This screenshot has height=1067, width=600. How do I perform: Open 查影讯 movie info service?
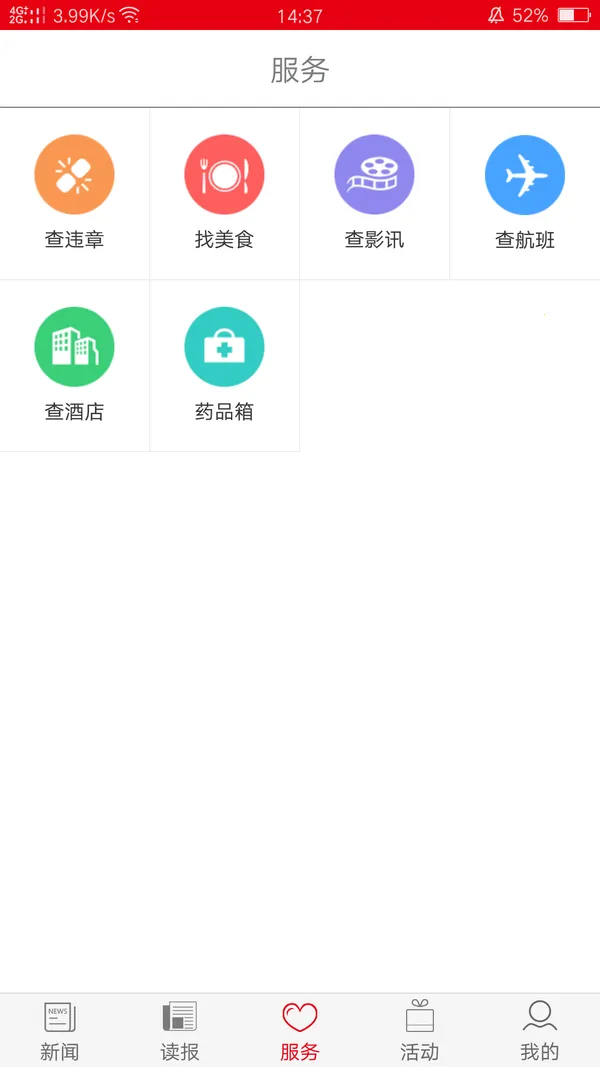tap(374, 193)
